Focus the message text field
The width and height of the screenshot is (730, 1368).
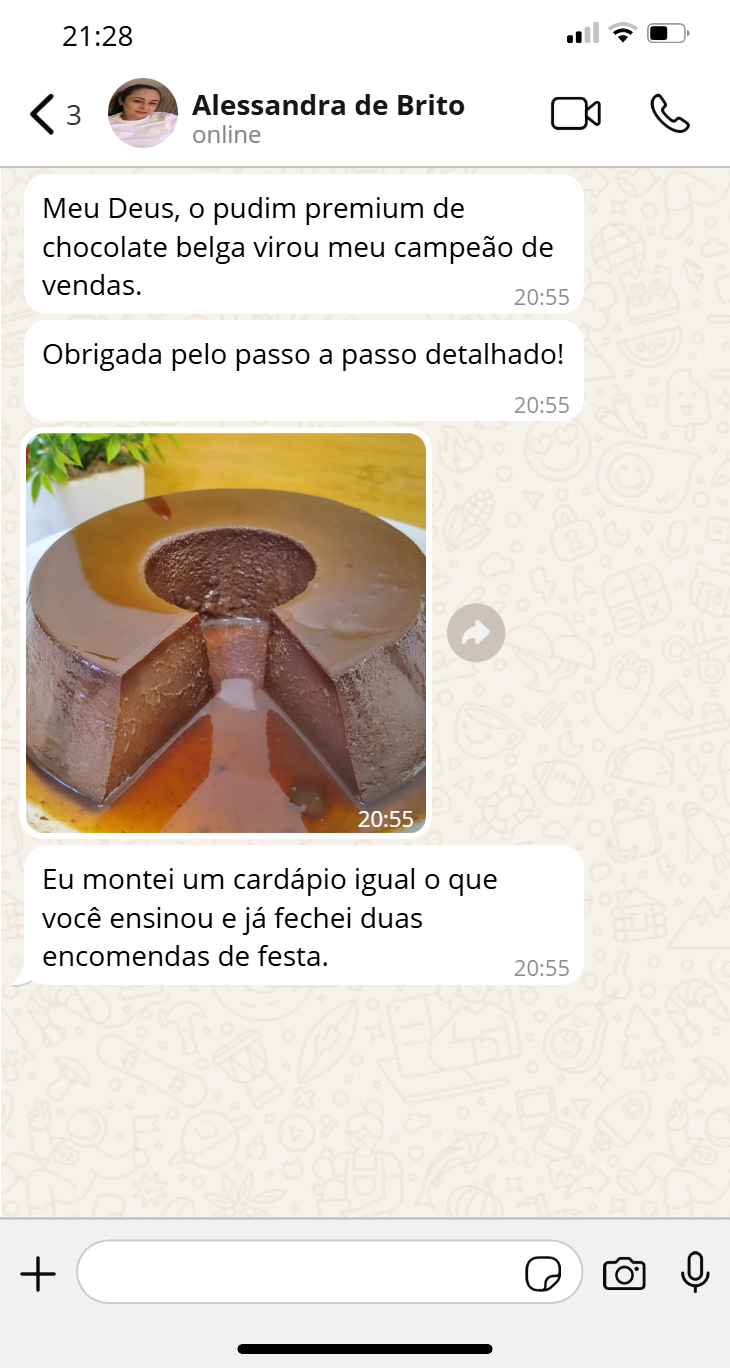click(300, 1272)
